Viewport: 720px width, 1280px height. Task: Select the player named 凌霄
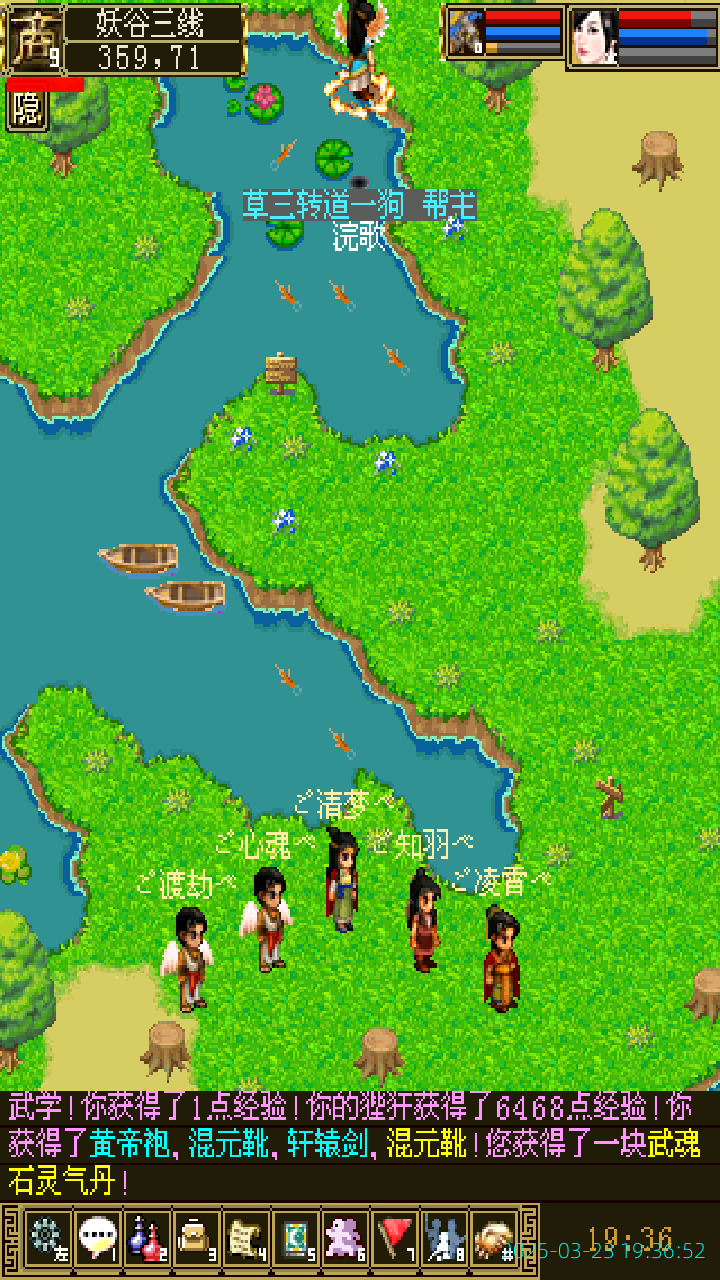point(501,957)
